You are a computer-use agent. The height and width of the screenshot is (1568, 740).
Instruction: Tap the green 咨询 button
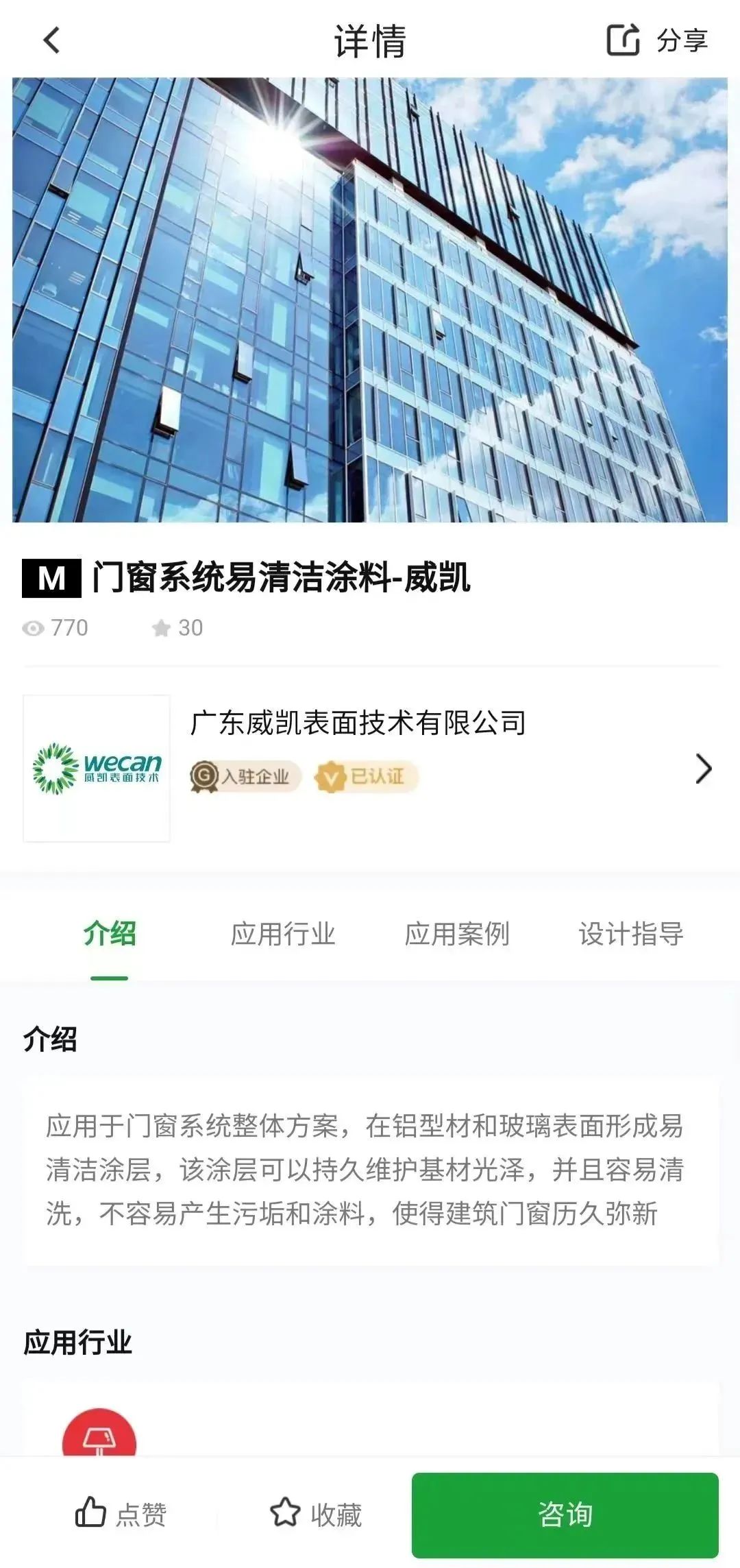coord(565,1514)
